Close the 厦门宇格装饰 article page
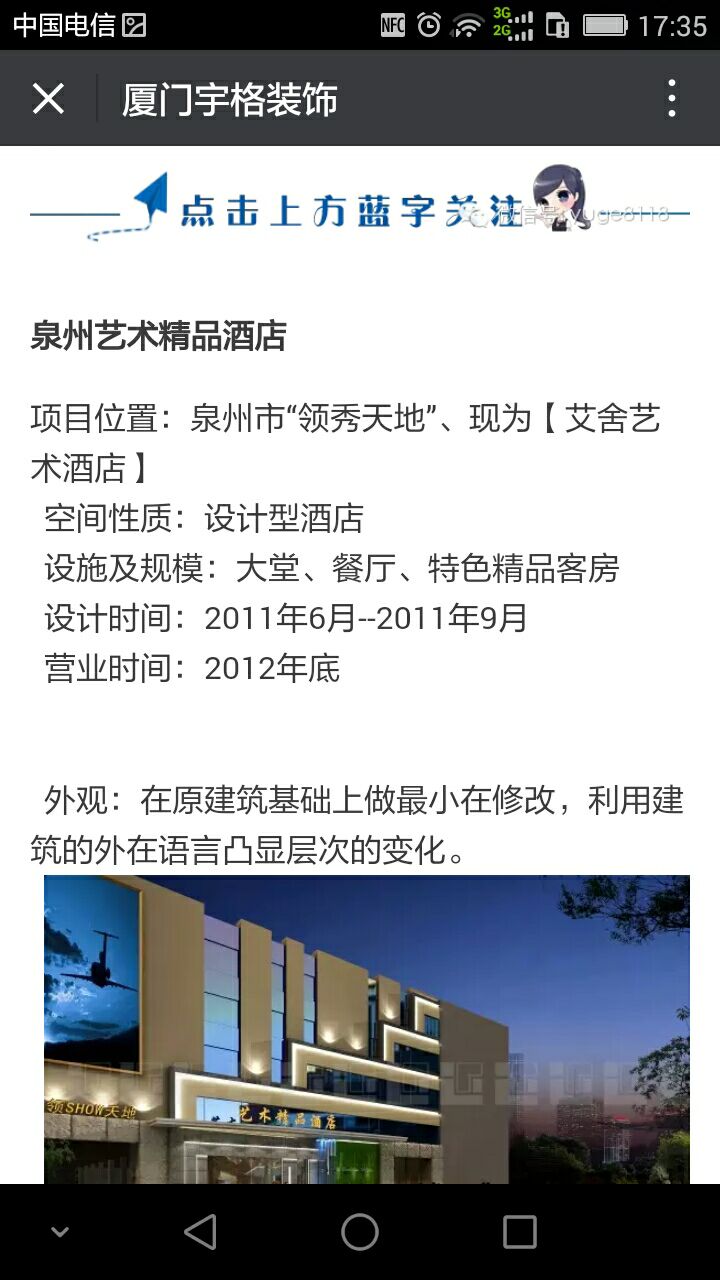 pos(48,99)
